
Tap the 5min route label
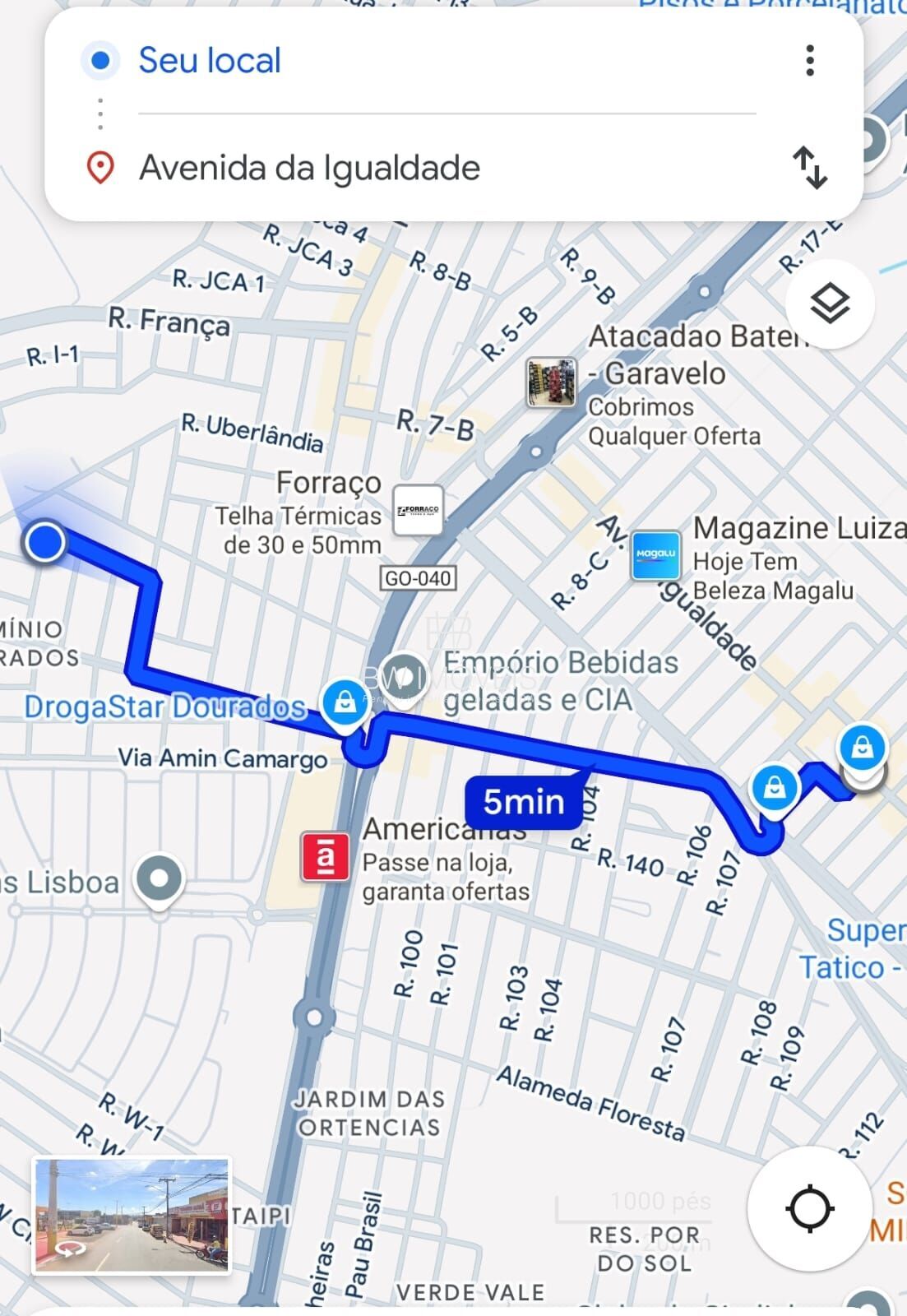click(524, 801)
